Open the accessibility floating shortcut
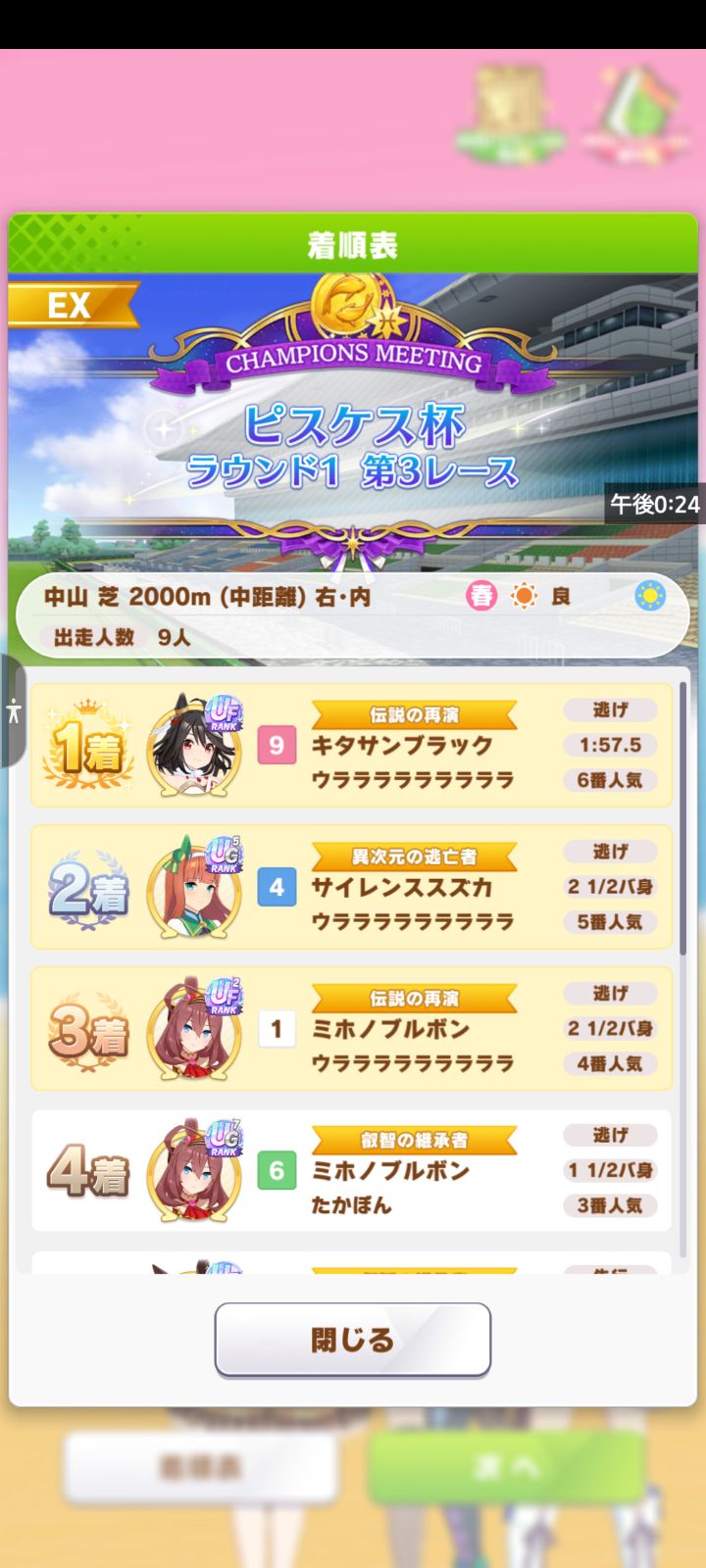Image resolution: width=706 pixels, height=1568 pixels. tap(12, 710)
